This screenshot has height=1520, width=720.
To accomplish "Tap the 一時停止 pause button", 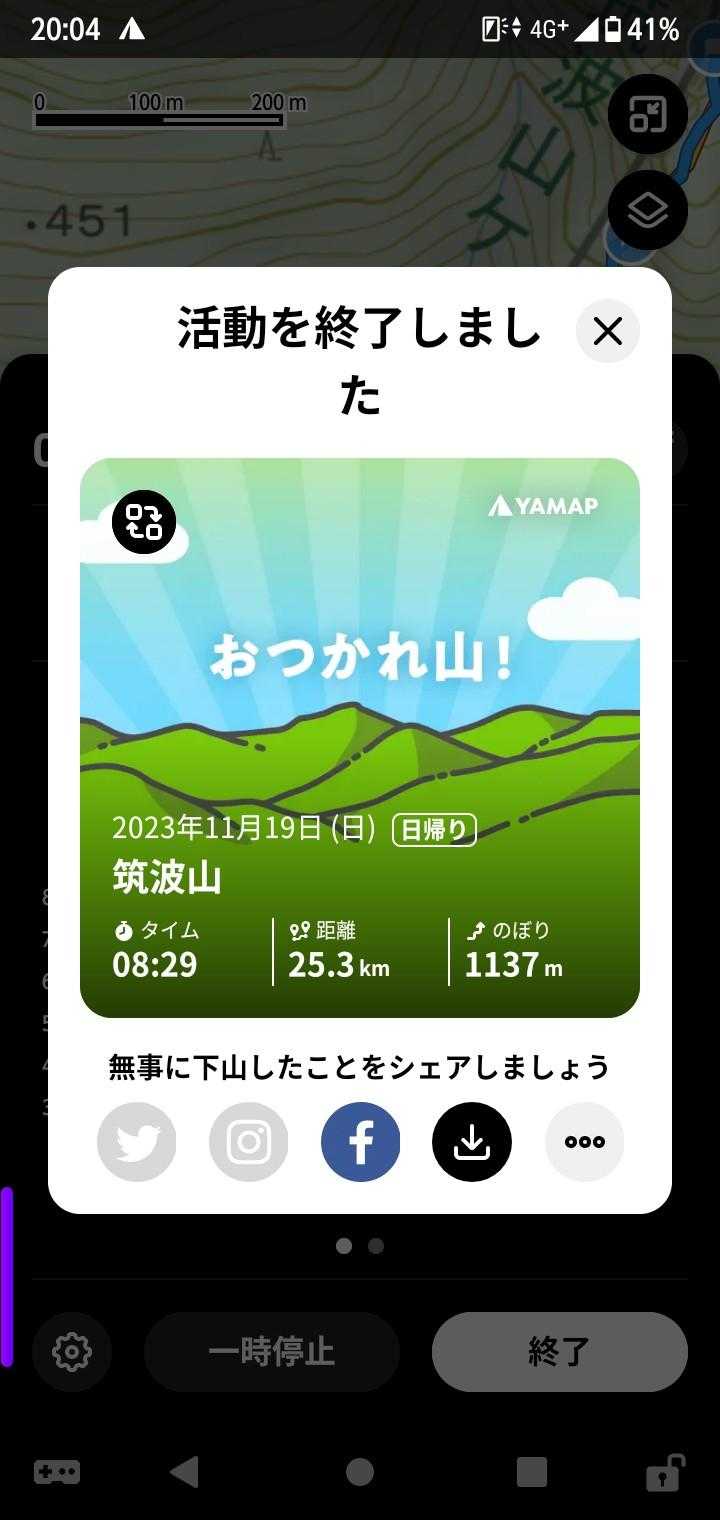I will (x=272, y=1351).
